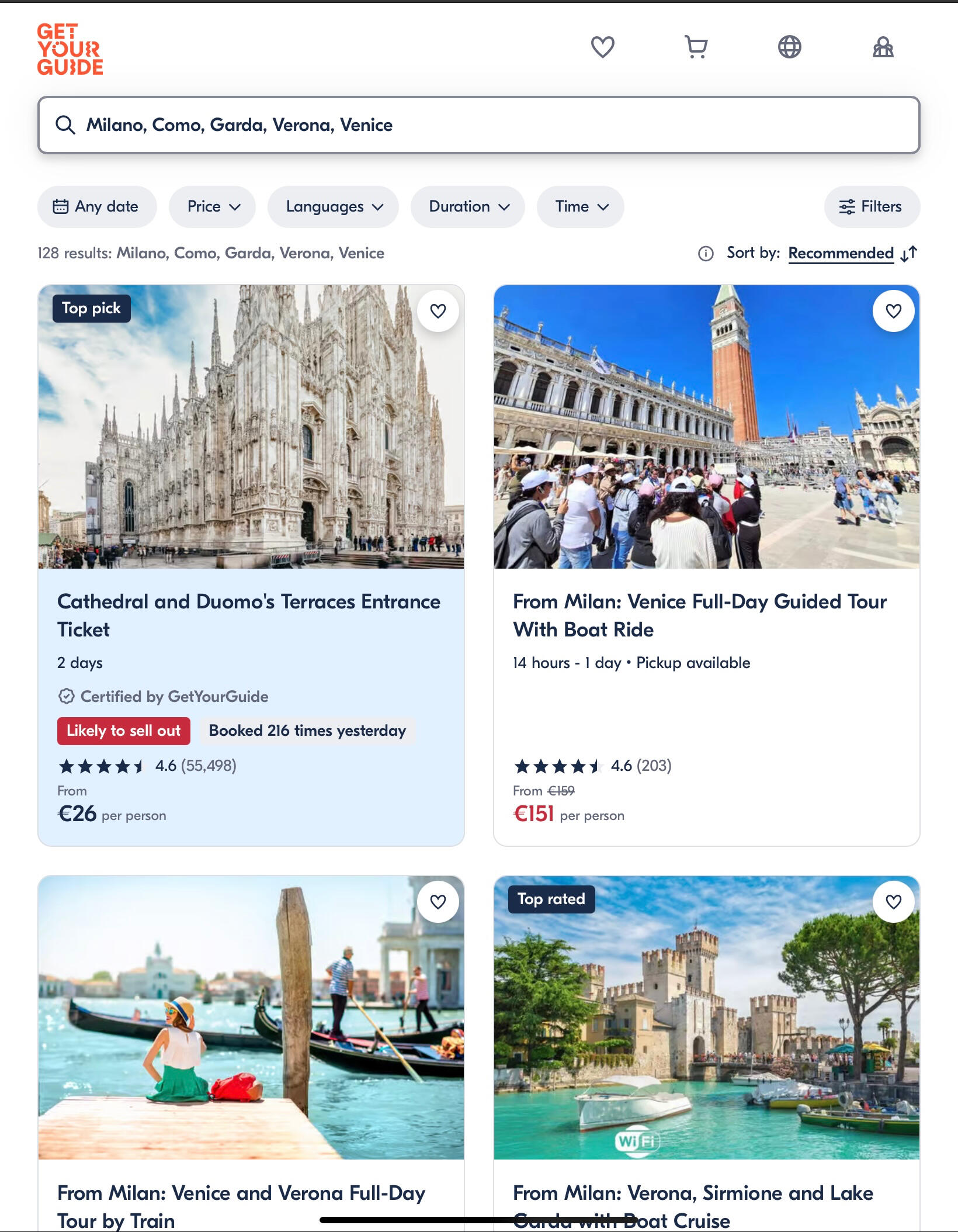Expand the Languages filter dropdown
This screenshot has height=1232, width=958.
coord(333,207)
